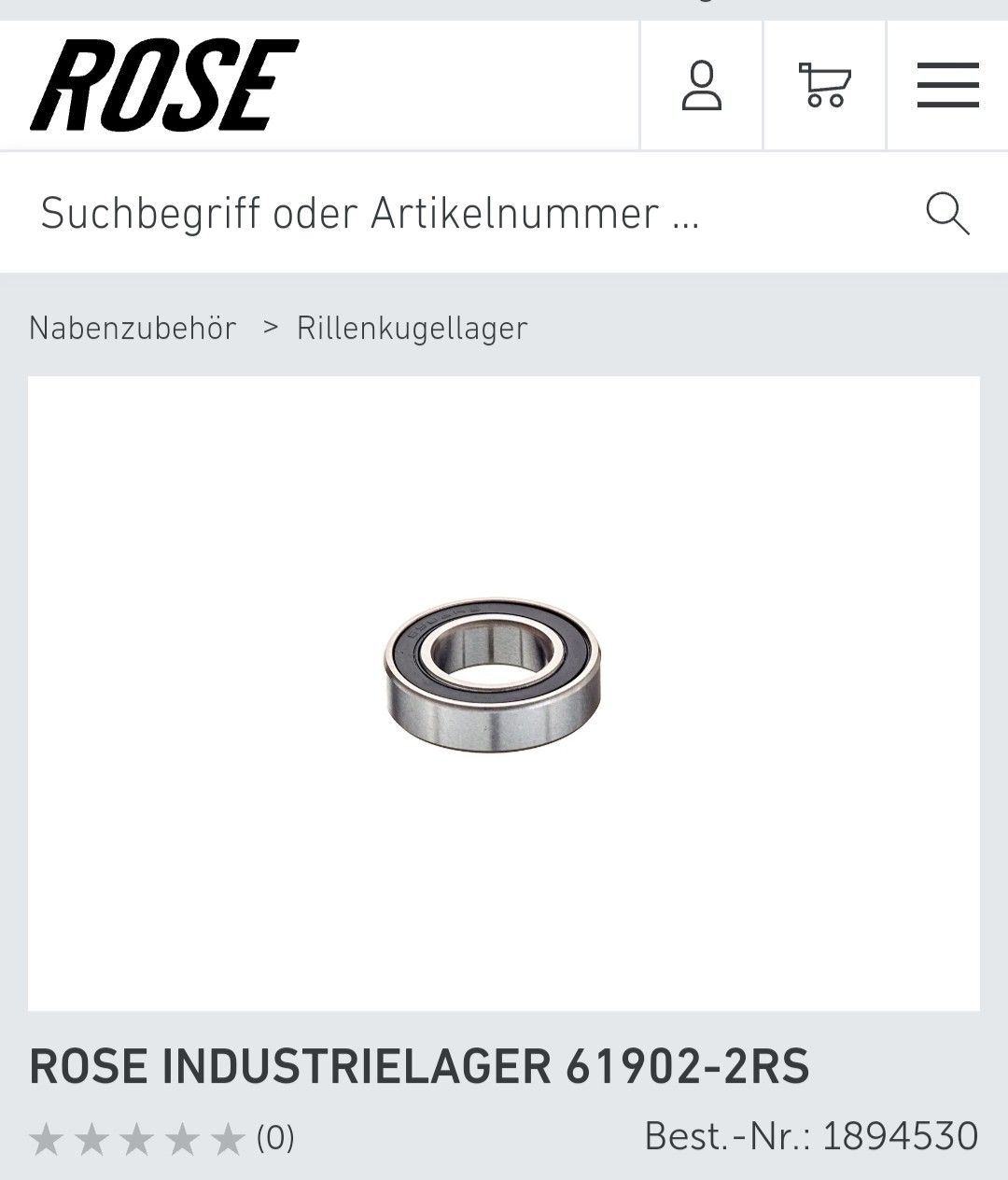Go to Nabenzubehör breadcrumb category

tap(133, 328)
